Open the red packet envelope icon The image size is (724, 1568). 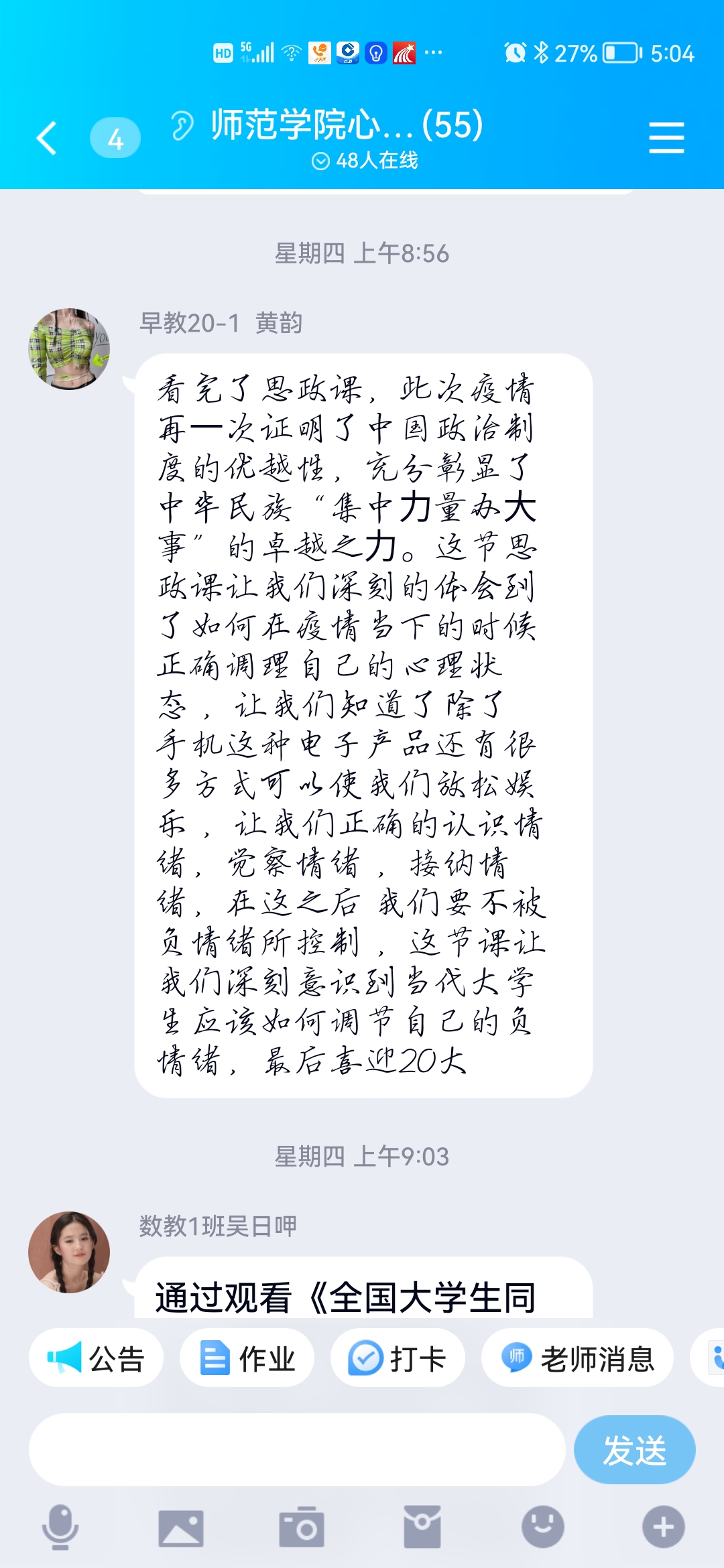coord(422,1528)
